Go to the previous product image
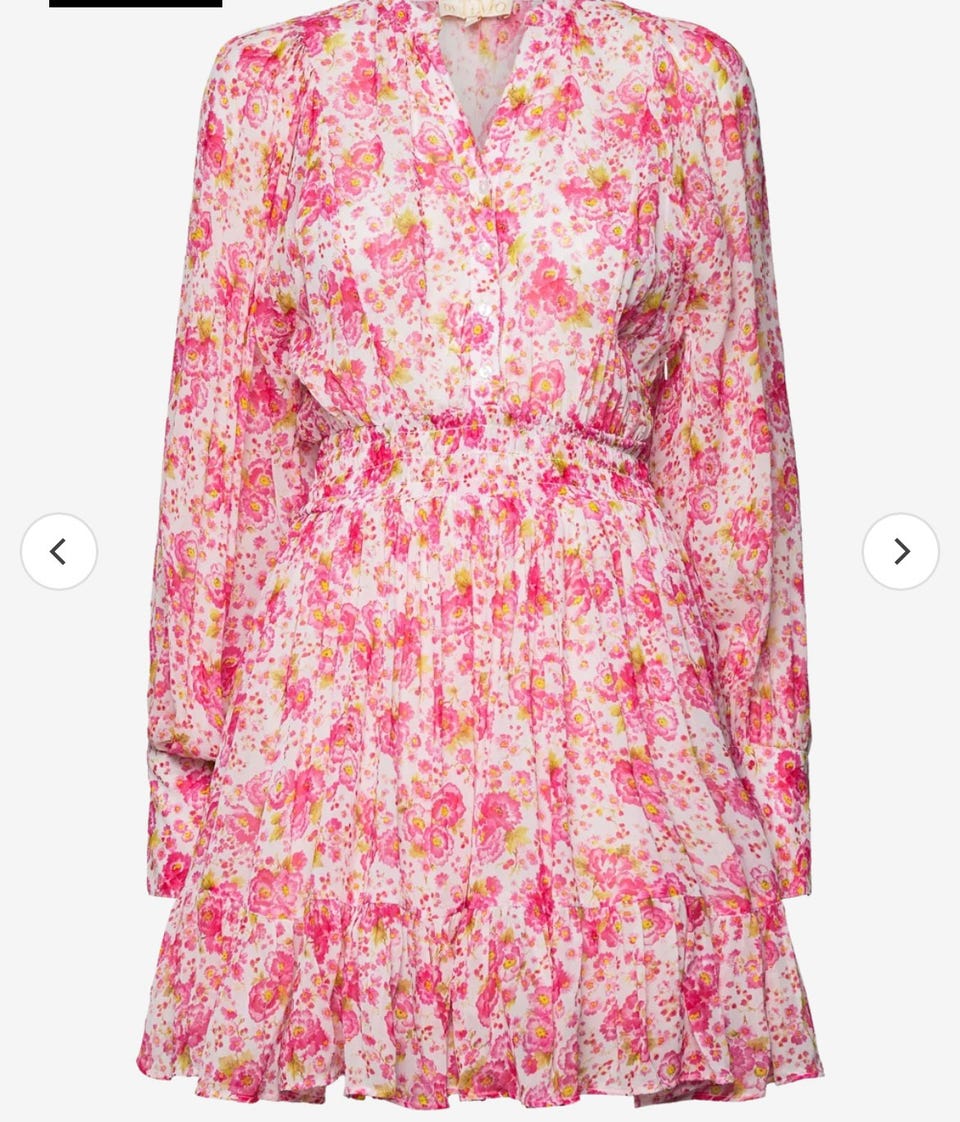Viewport: 960px width, 1122px height. [x=59, y=551]
